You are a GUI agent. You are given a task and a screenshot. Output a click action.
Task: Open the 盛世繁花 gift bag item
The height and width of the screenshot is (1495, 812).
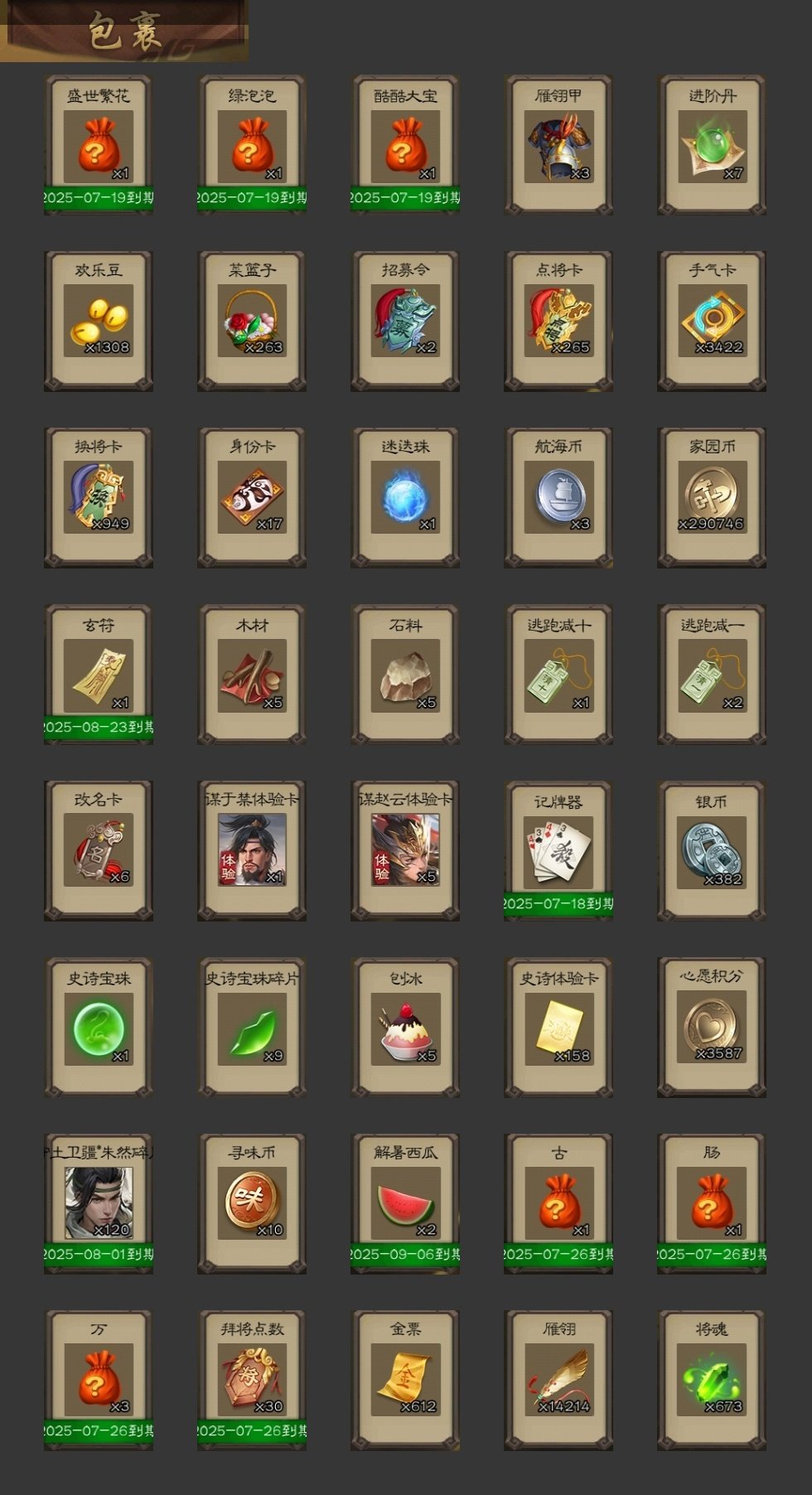click(99, 146)
